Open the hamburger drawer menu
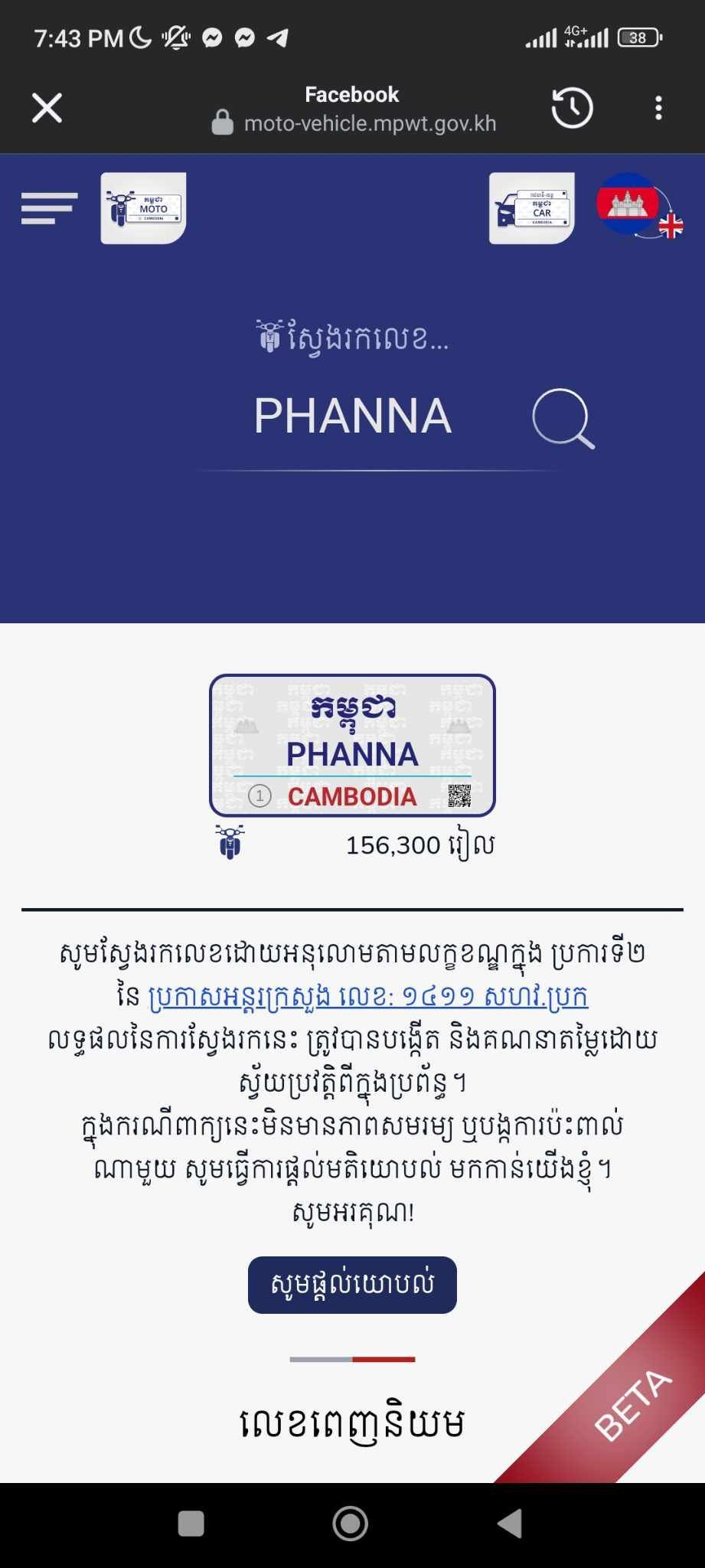 pyautogui.click(x=49, y=208)
